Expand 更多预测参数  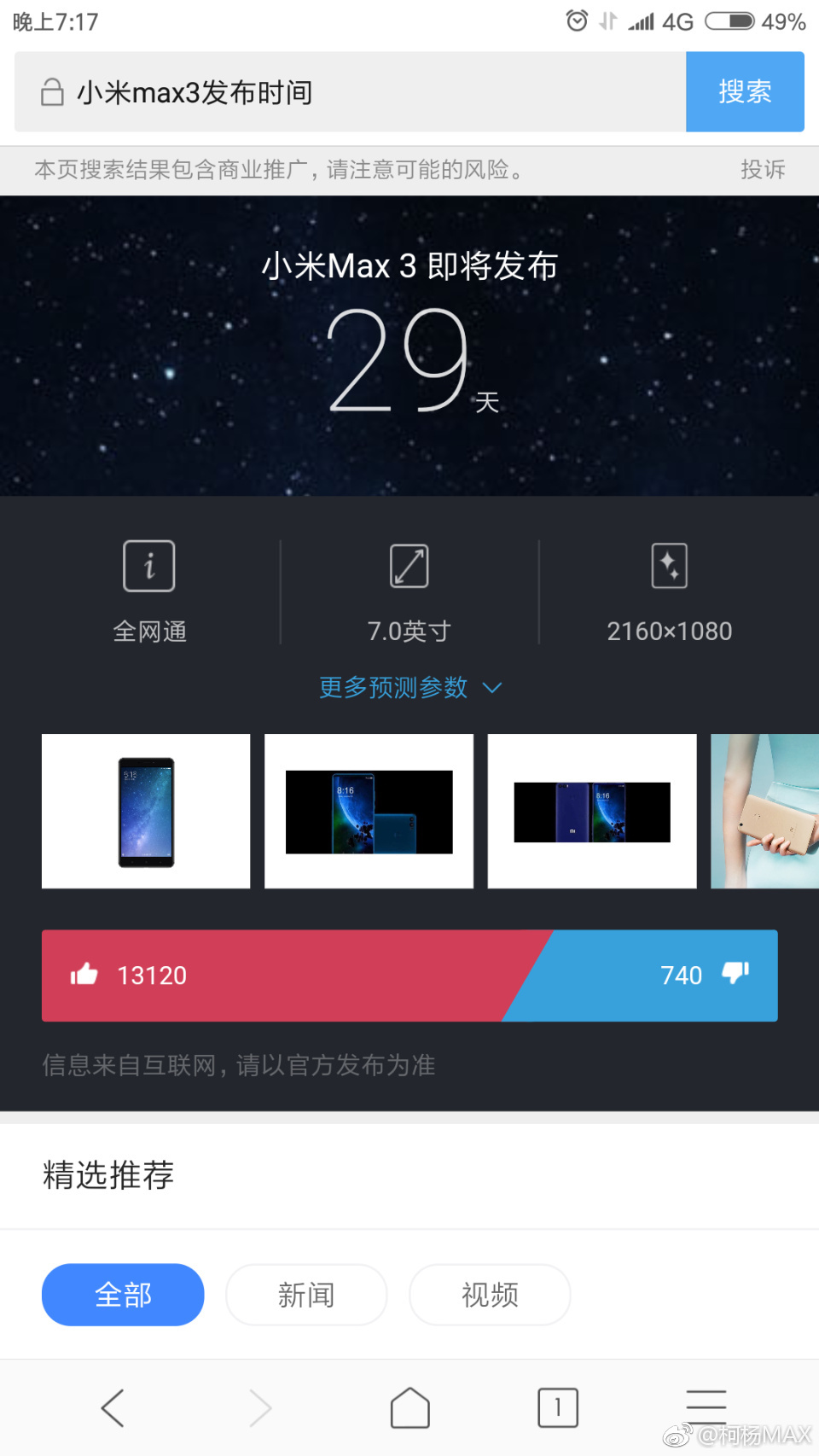pyautogui.click(x=409, y=687)
